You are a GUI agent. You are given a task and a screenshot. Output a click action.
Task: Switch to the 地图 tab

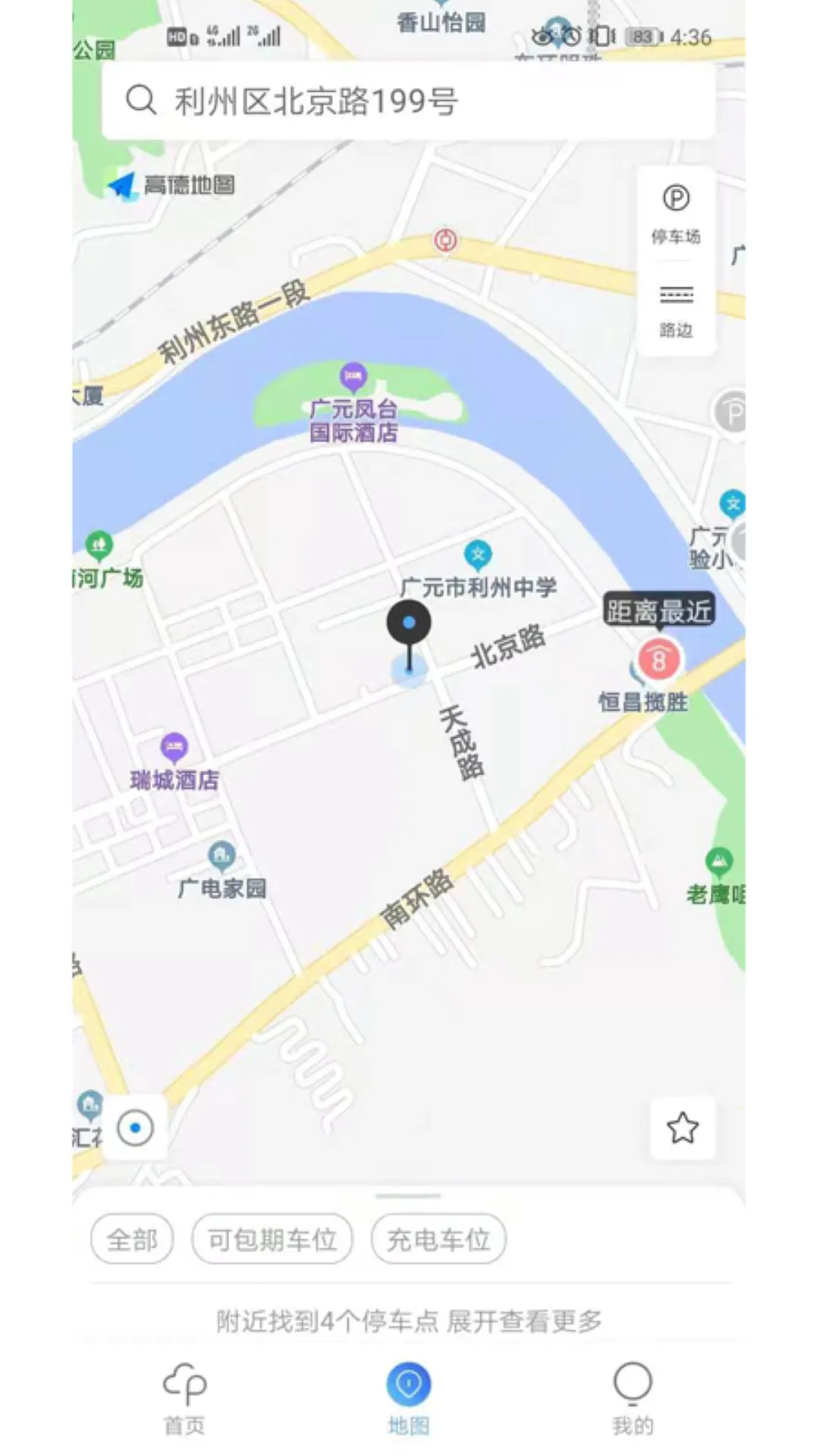click(x=409, y=1398)
